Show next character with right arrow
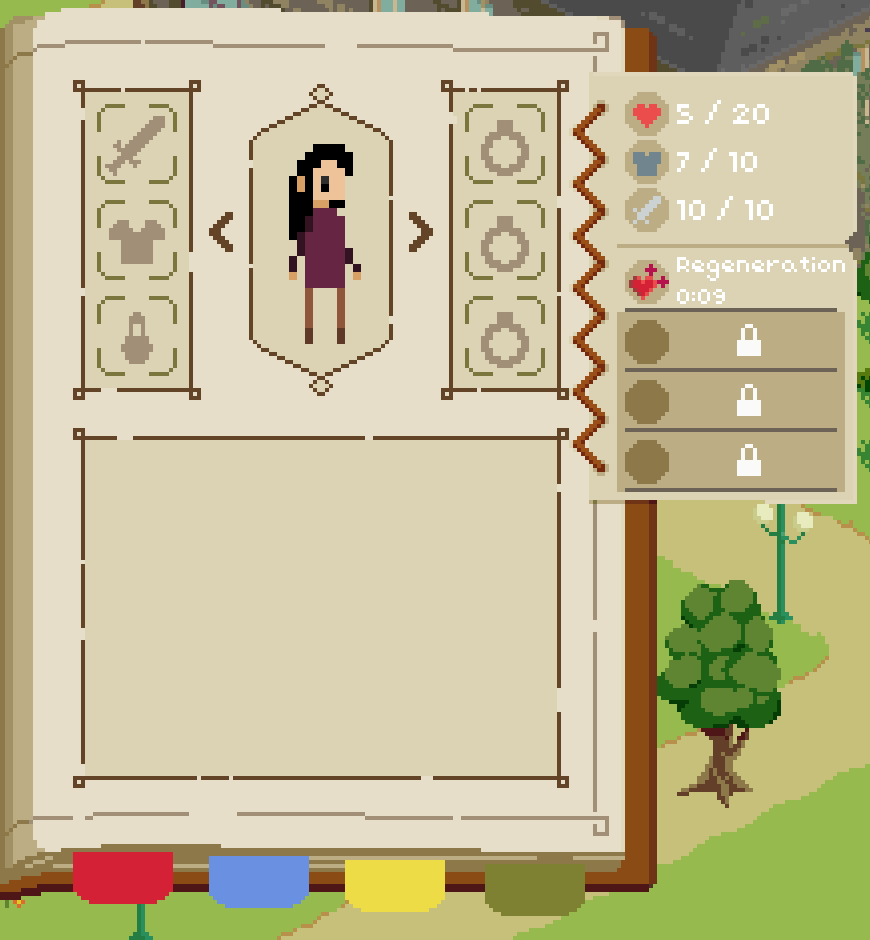 421,232
